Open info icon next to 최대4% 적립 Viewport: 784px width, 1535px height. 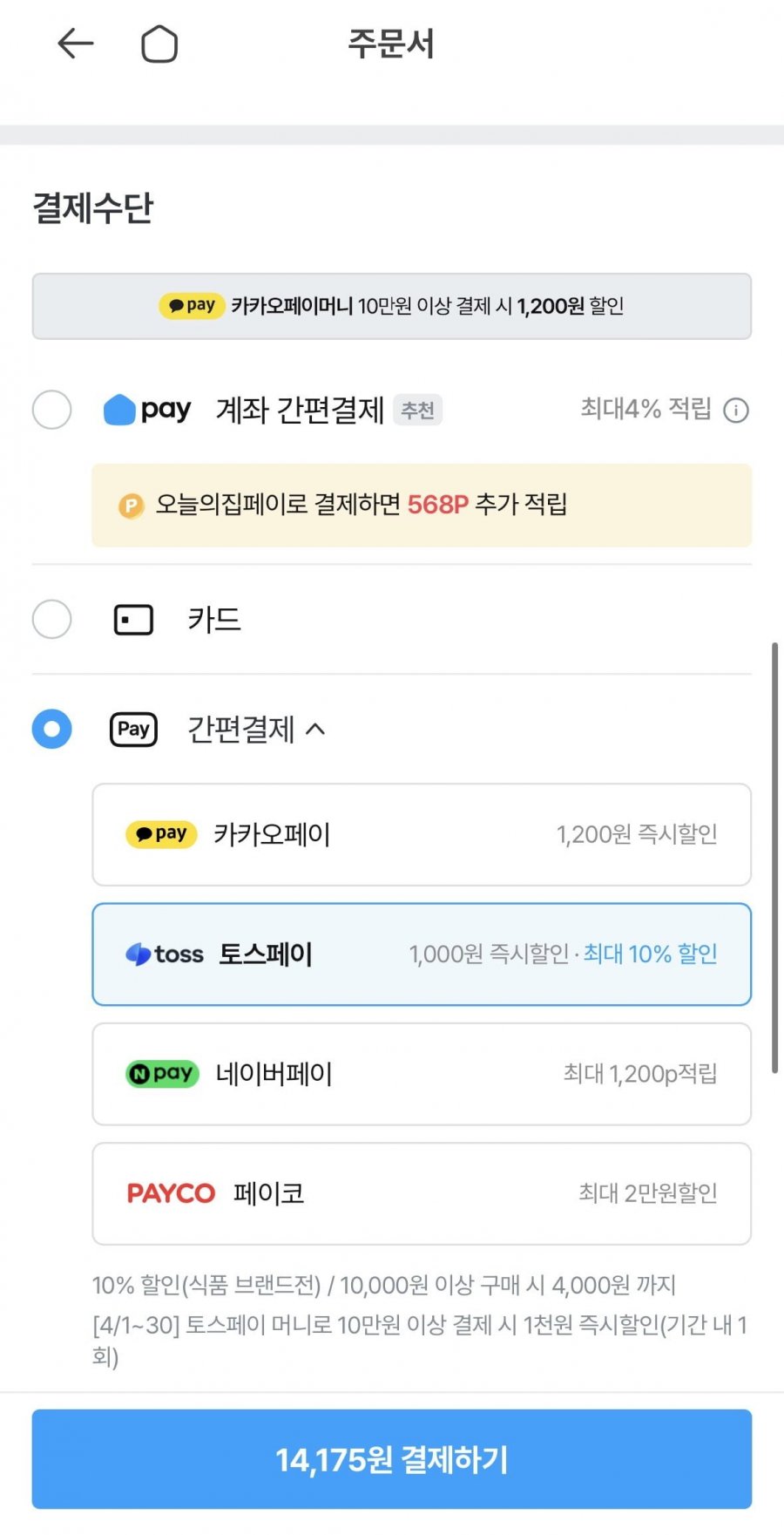[x=736, y=411]
